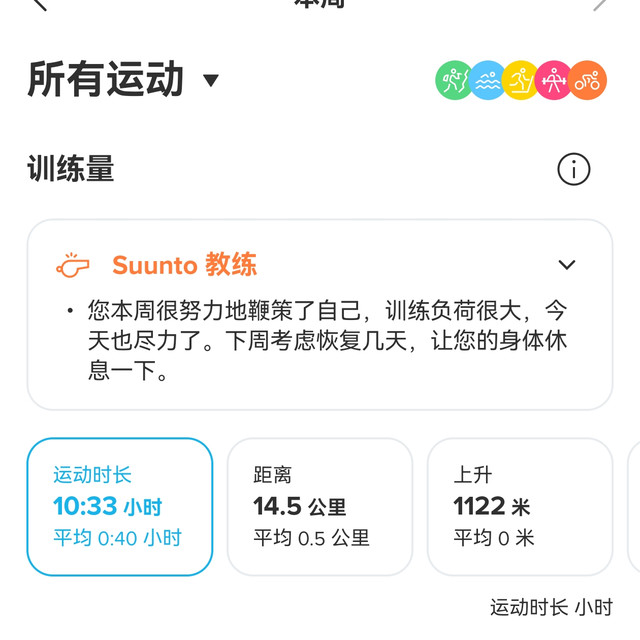The height and width of the screenshot is (640, 640).
Task: Show 训练量 info details
Action: click(x=573, y=169)
